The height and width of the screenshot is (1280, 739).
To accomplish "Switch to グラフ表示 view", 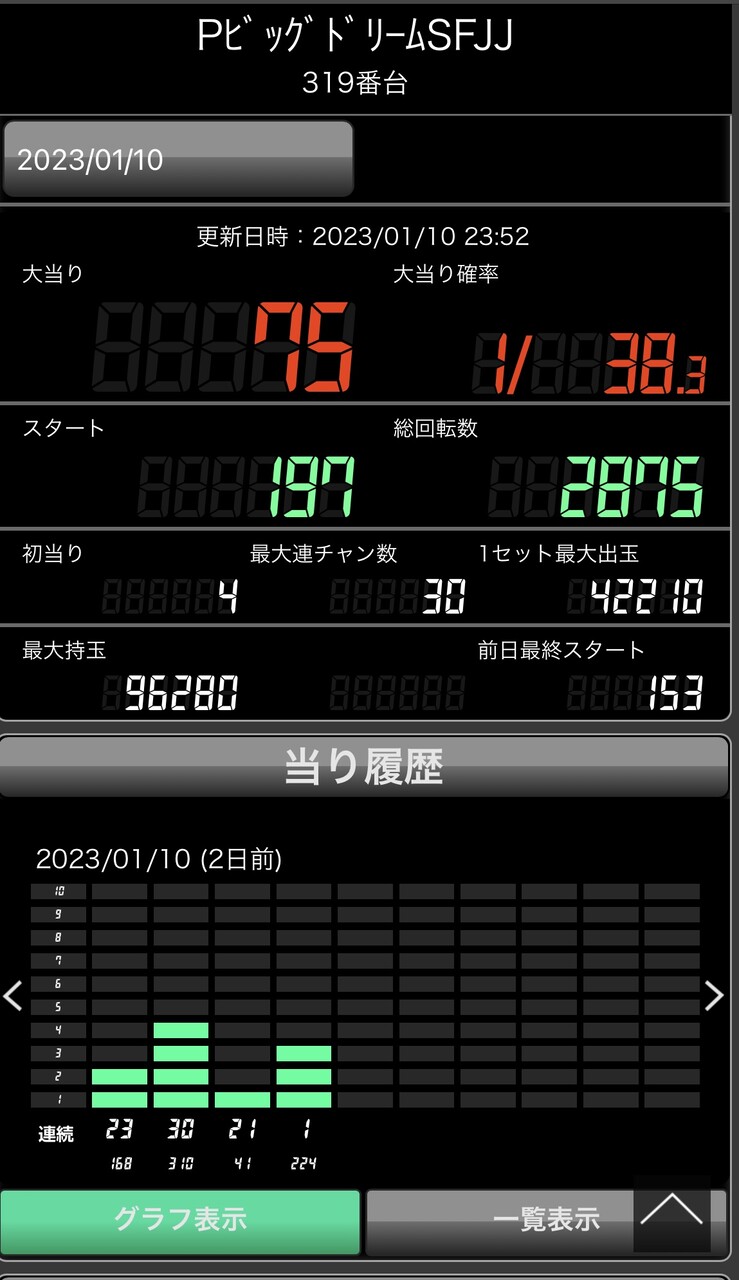I will coord(180,1221).
